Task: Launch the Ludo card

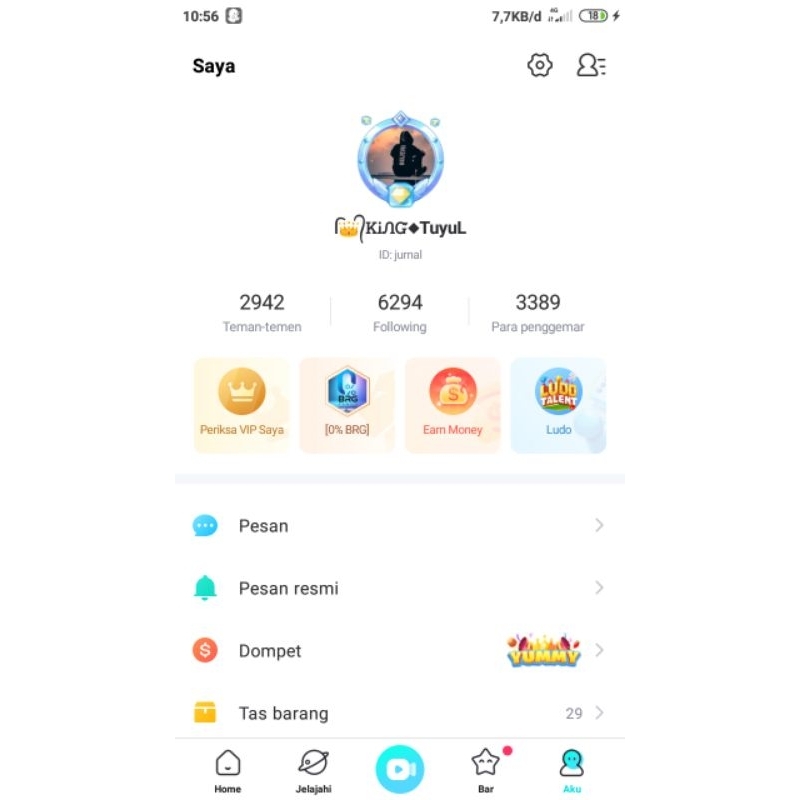Action: click(x=558, y=405)
